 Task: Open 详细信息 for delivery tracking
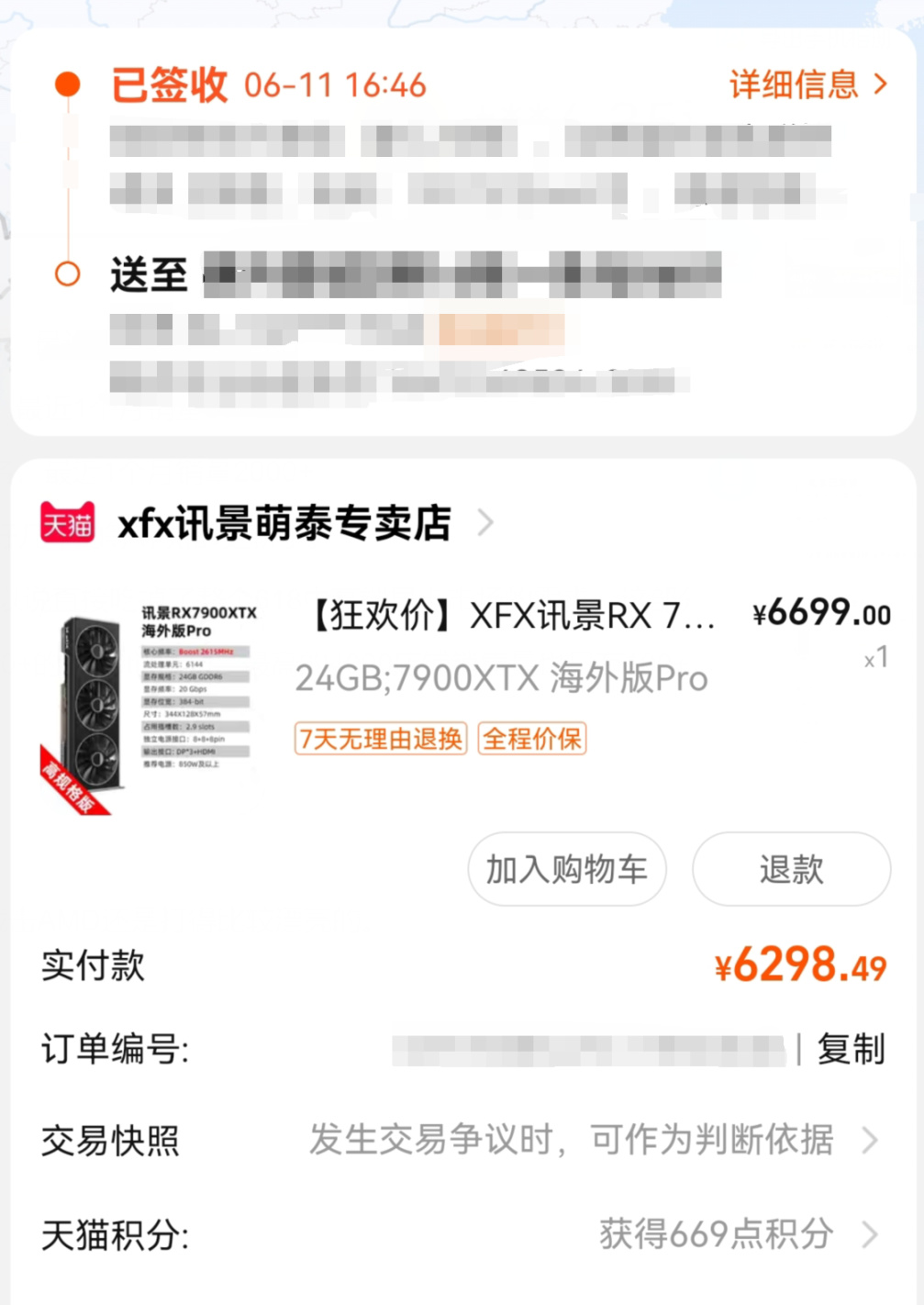(807, 84)
